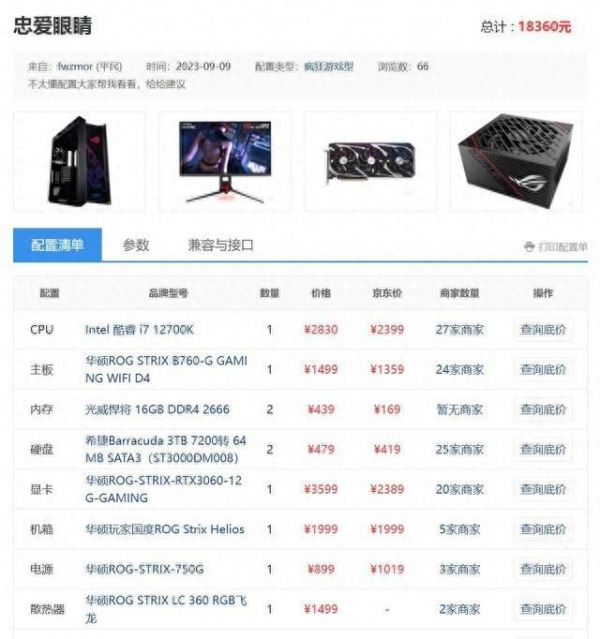Select the 配置清单 tab
This screenshot has height=639, width=600.
click(x=58, y=245)
